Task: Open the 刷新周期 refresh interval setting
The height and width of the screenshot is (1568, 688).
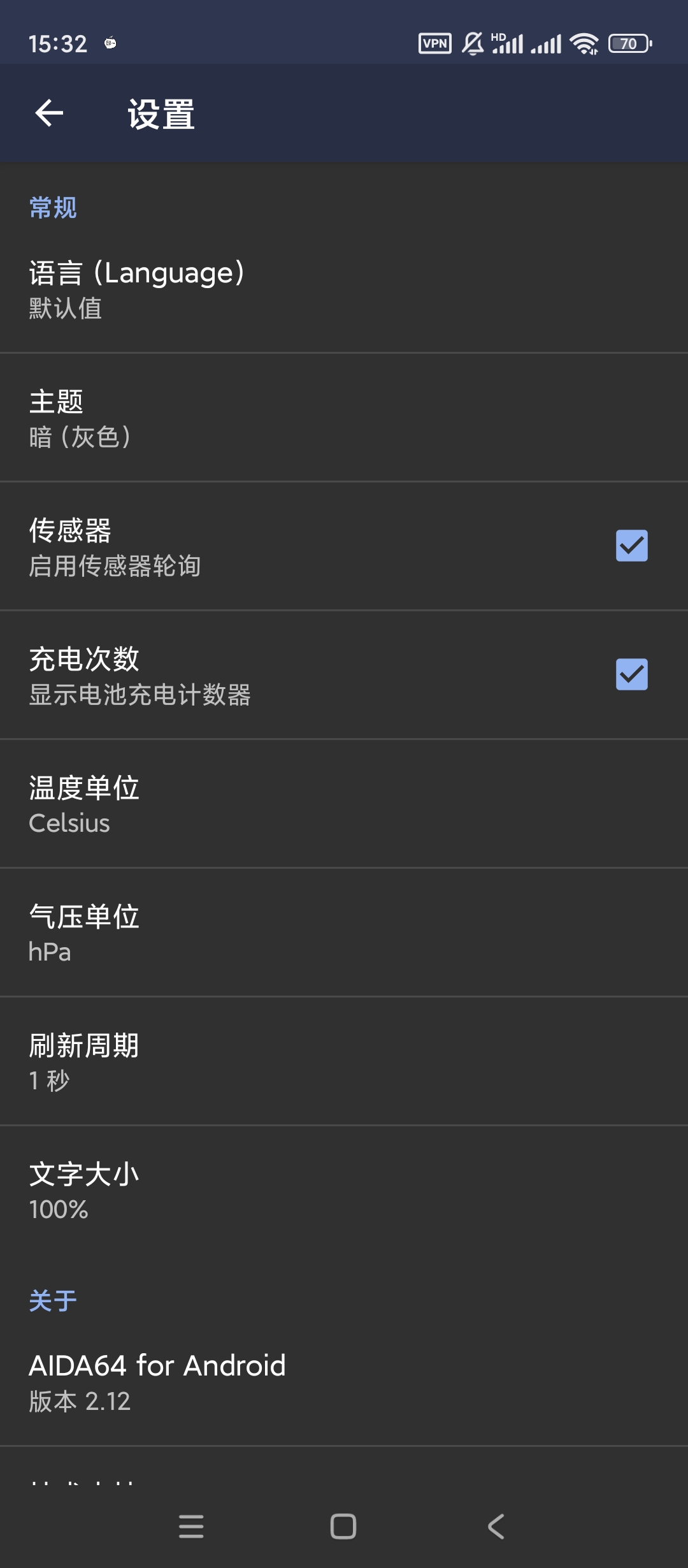Action: (x=344, y=1061)
